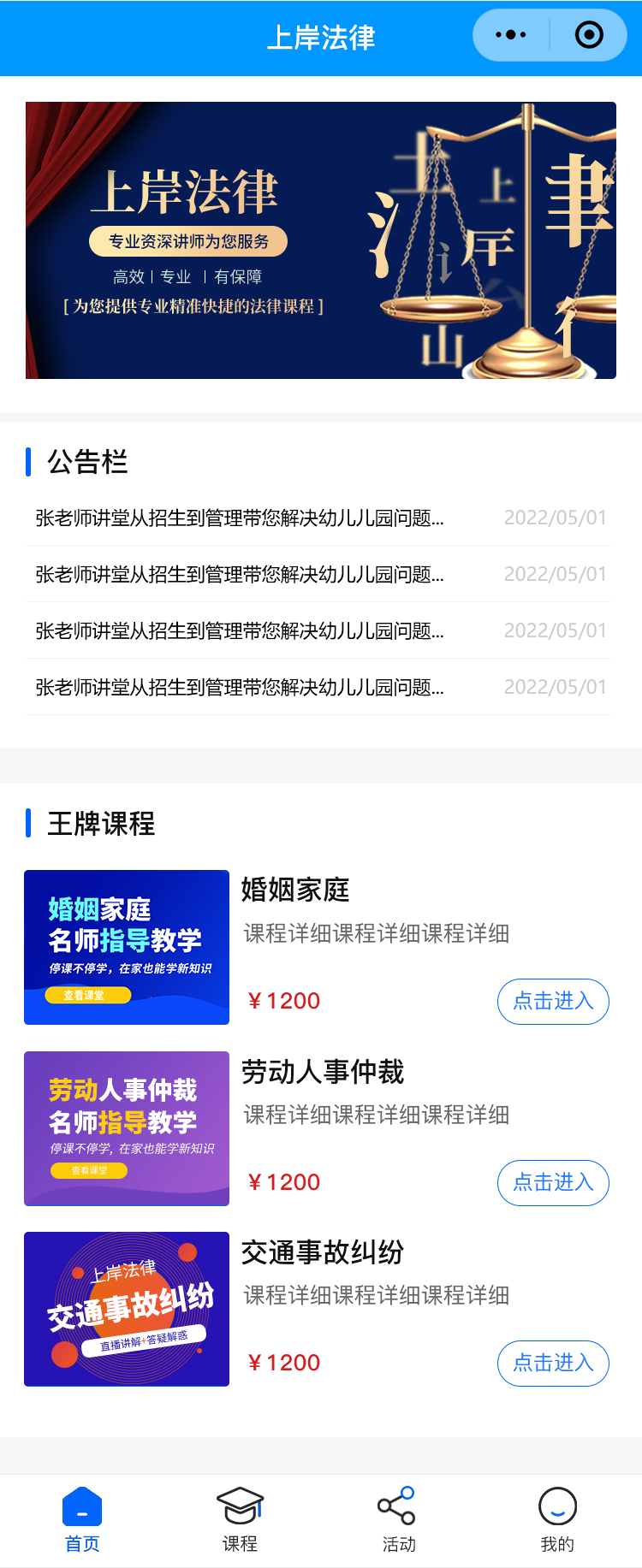Screen dimensions: 642x1568
Task: Open the 交通事故纠纷 course cover image
Action: click(127, 1309)
